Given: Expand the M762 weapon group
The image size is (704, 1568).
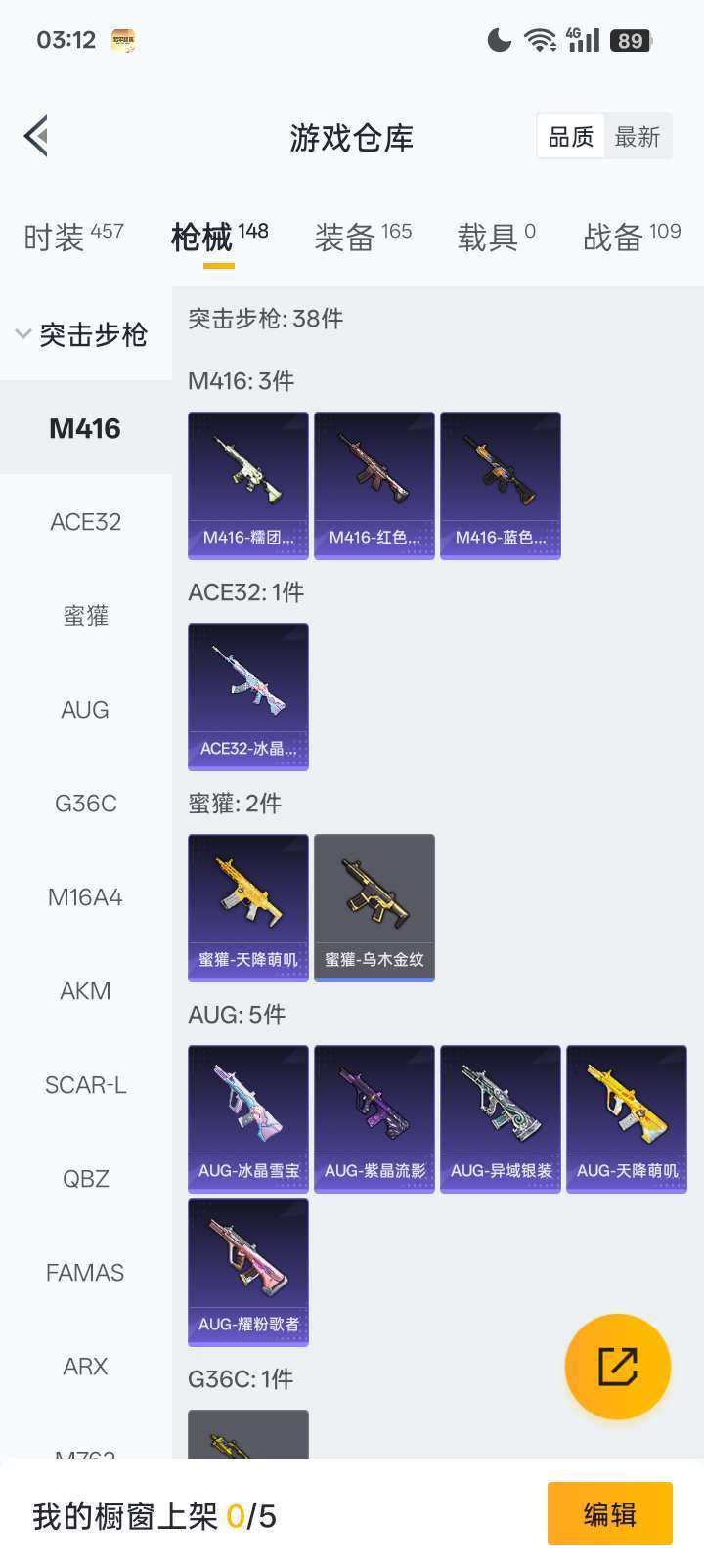Looking at the screenshot, I should 85,1452.
